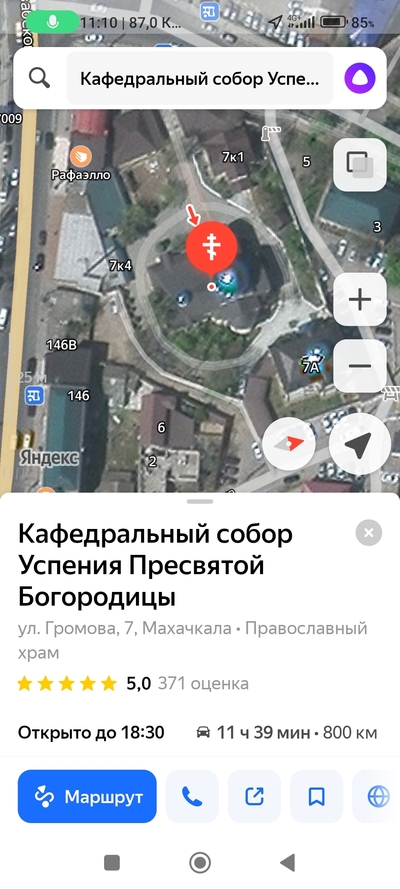Go to the system home screen
Screen dimensions: 400x889
click(199, 863)
